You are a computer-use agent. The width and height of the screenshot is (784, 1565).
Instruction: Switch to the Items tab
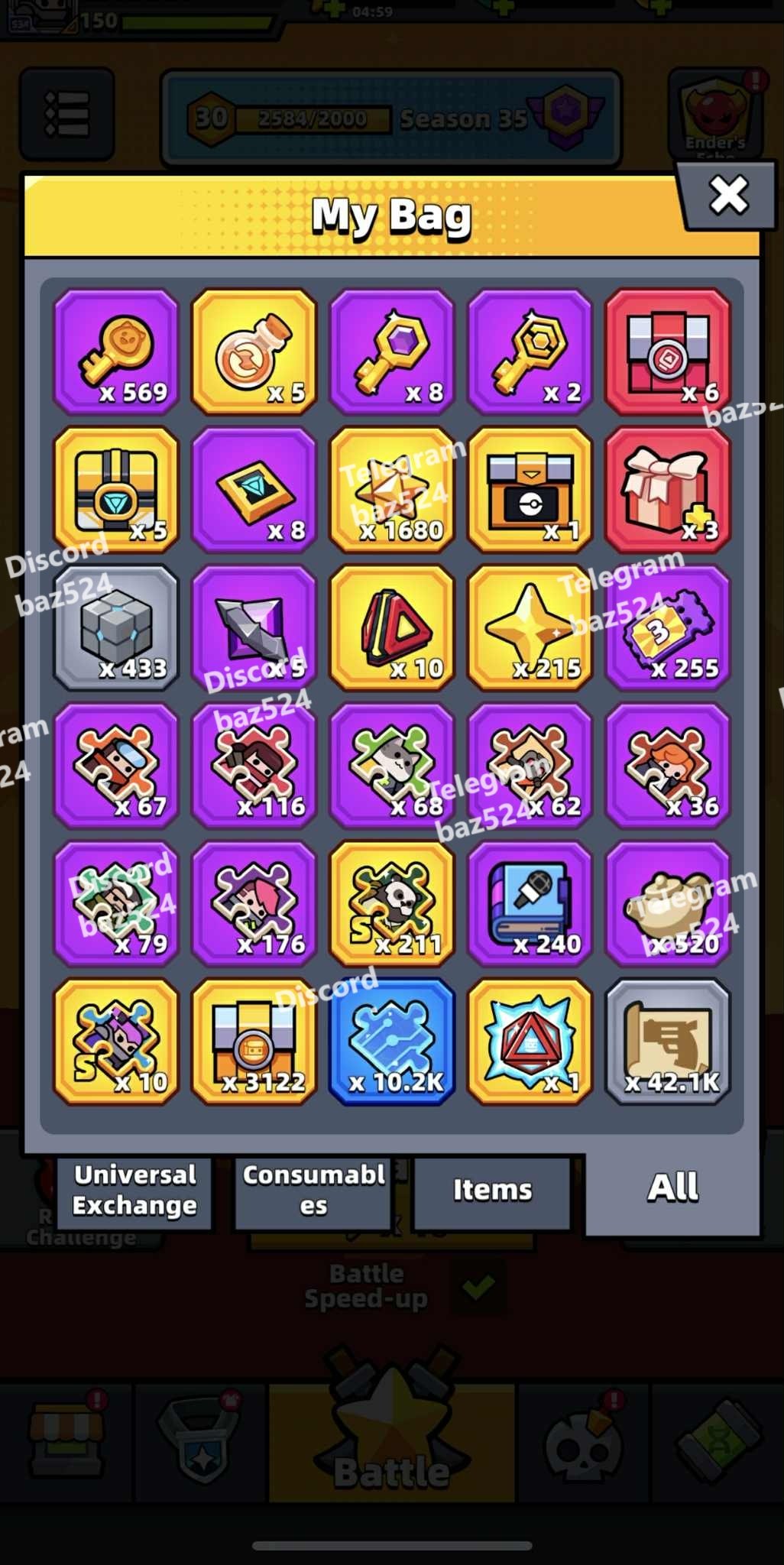[x=492, y=1190]
